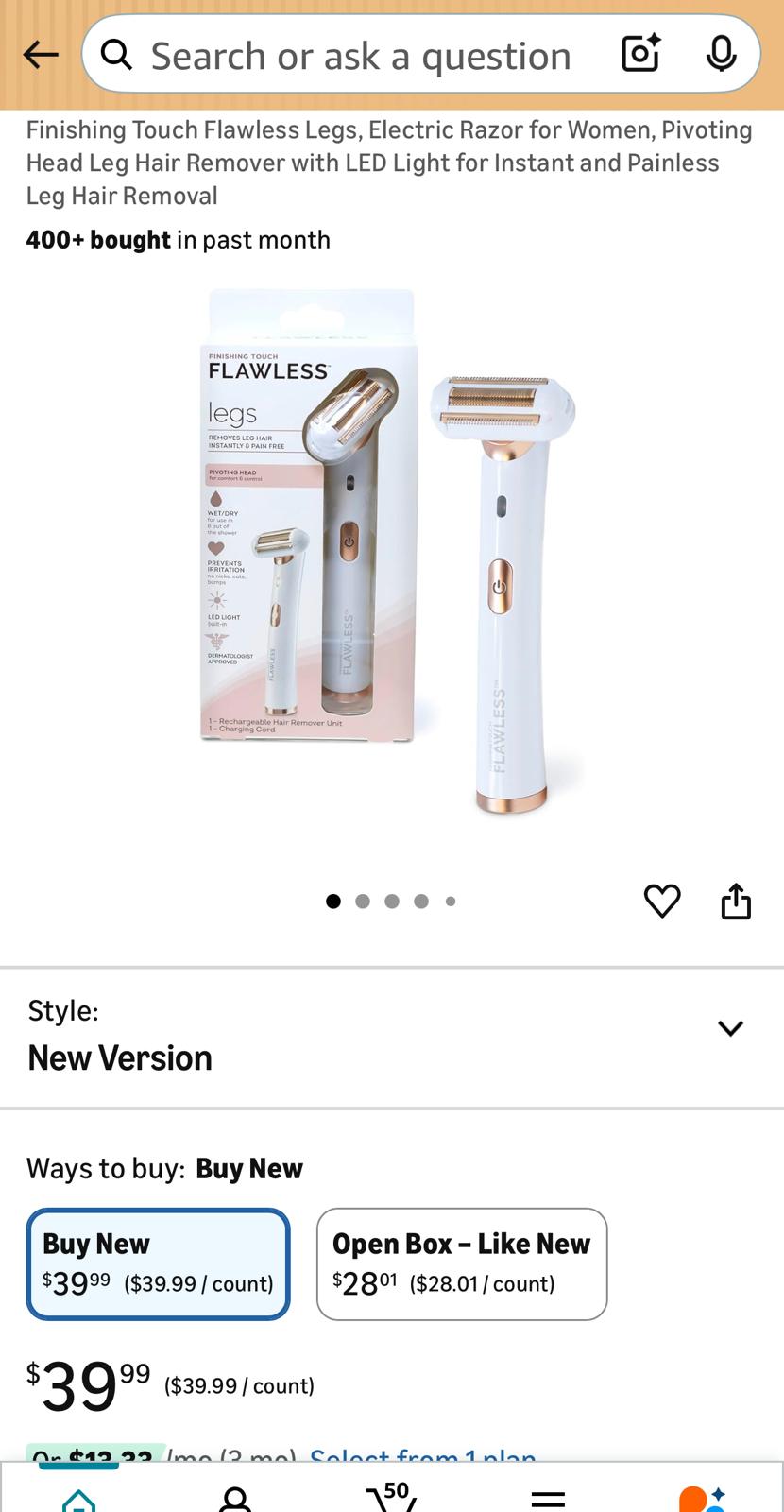784x1512 pixels.
Task: Start voice search with the microphone
Action: coord(721,54)
